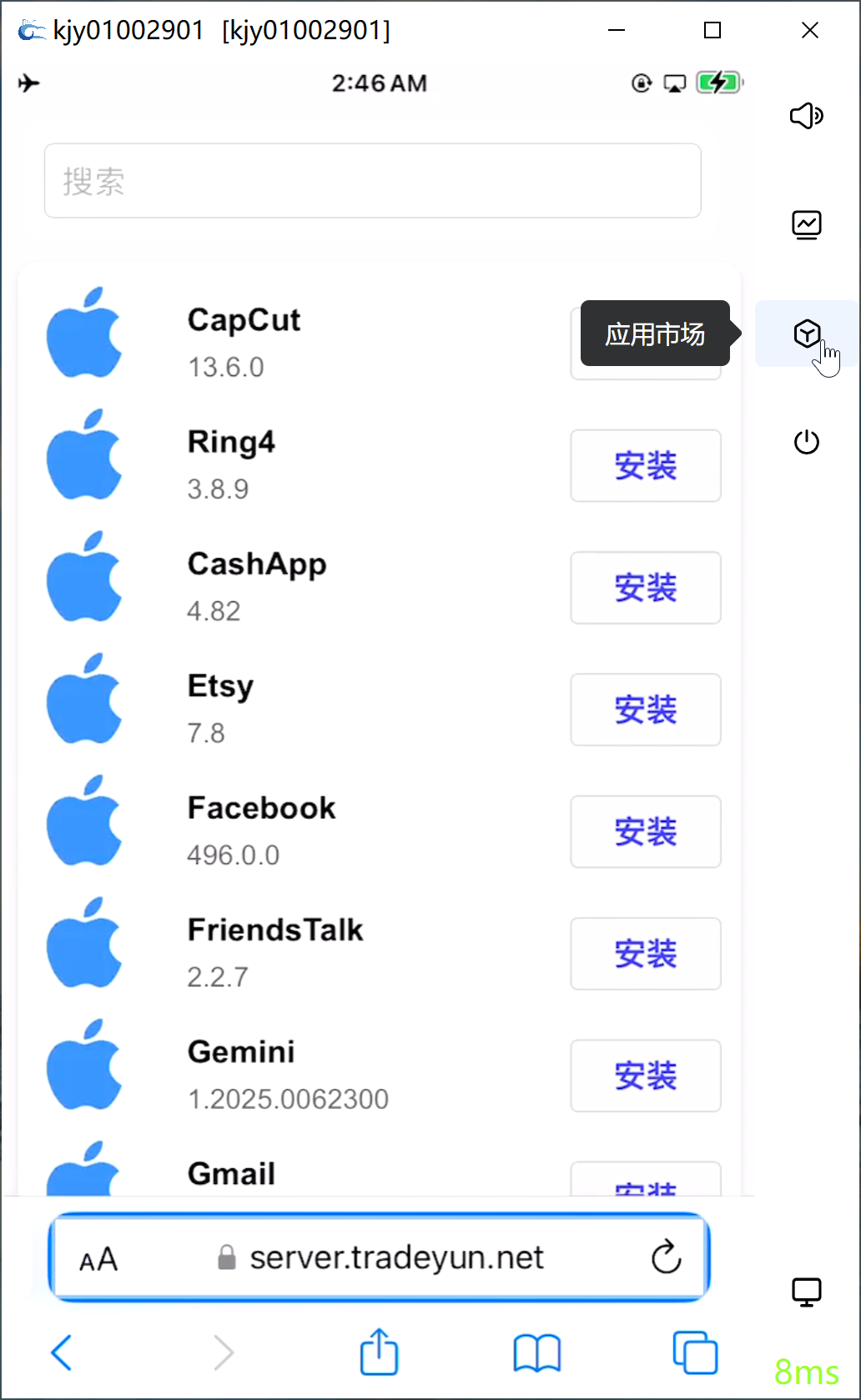Open the performance monitor icon in sidebar
Image resolution: width=861 pixels, height=1400 pixels.
[x=806, y=224]
